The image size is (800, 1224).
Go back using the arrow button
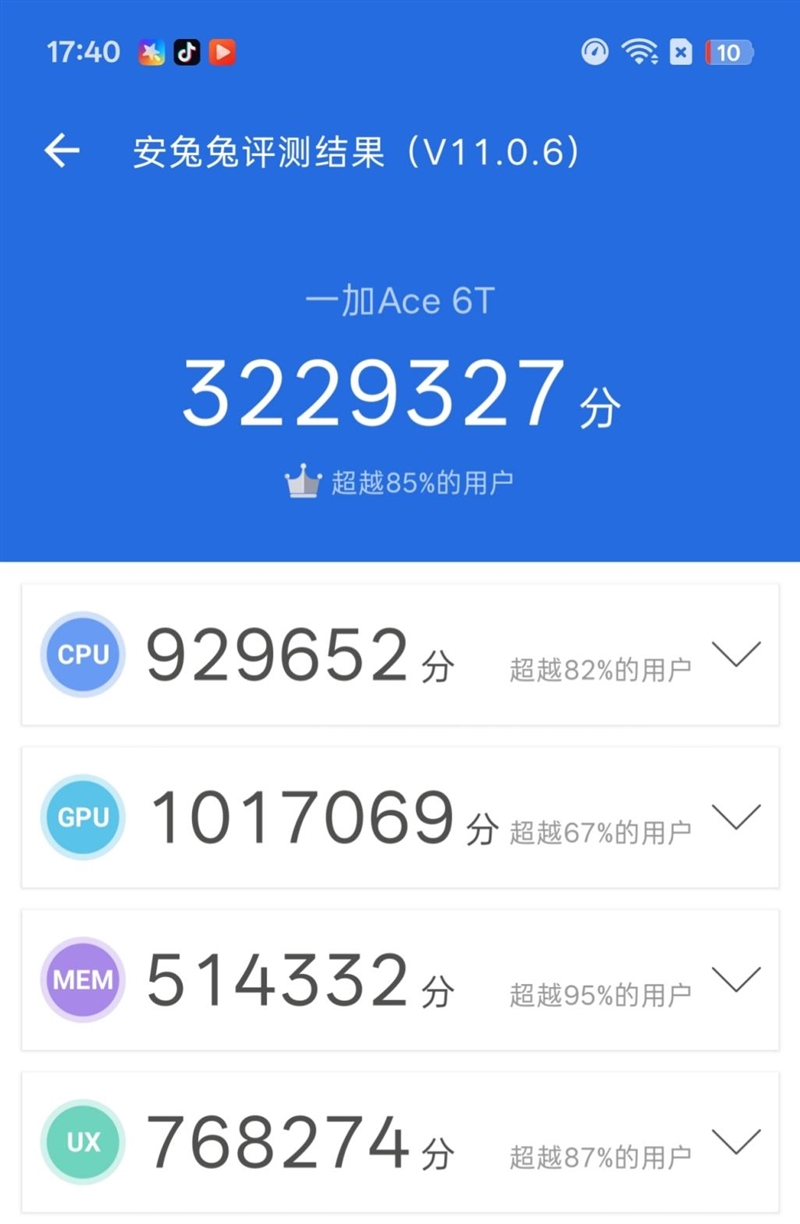pos(62,149)
